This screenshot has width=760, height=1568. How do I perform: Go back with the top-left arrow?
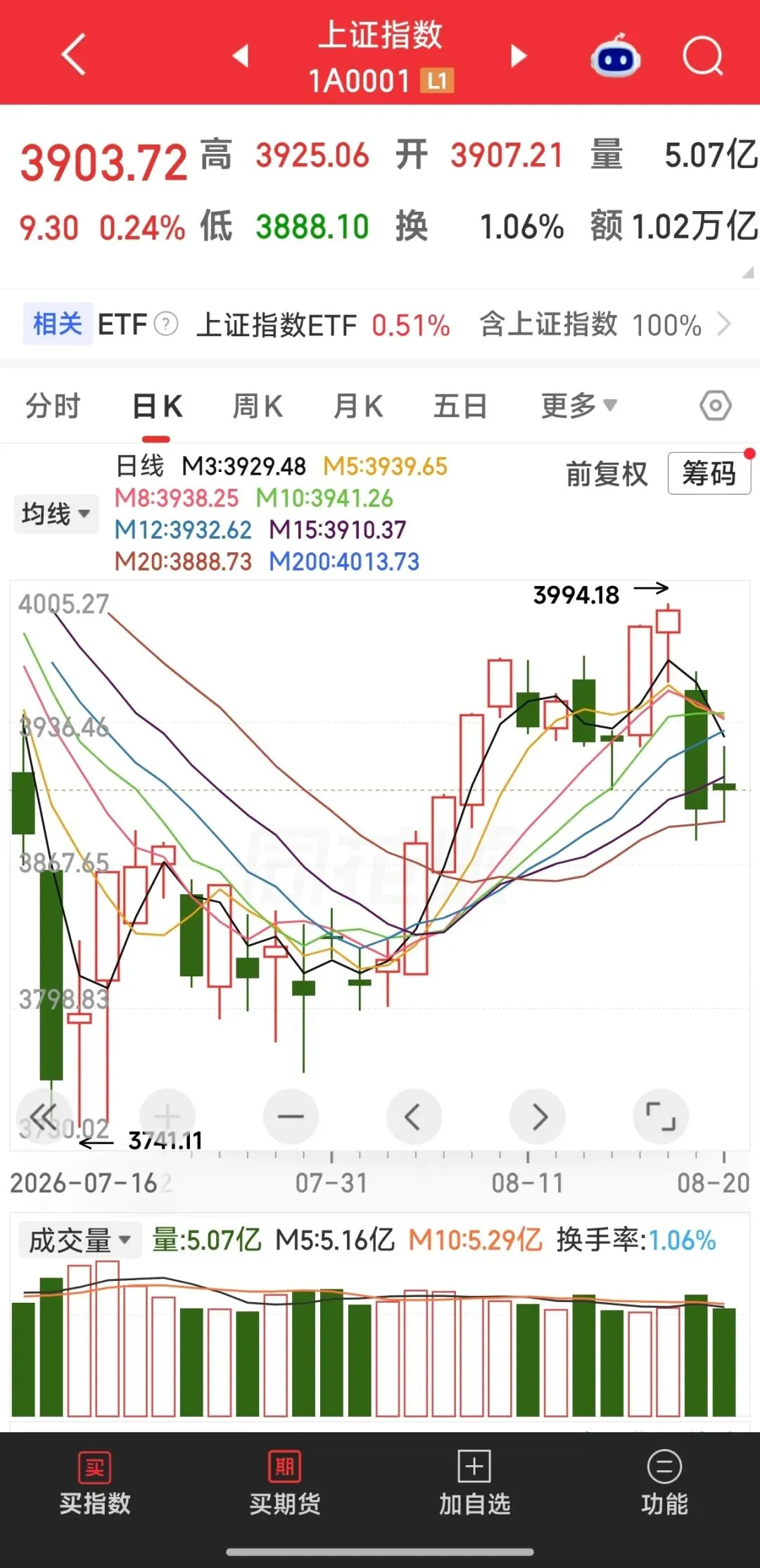tap(73, 54)
